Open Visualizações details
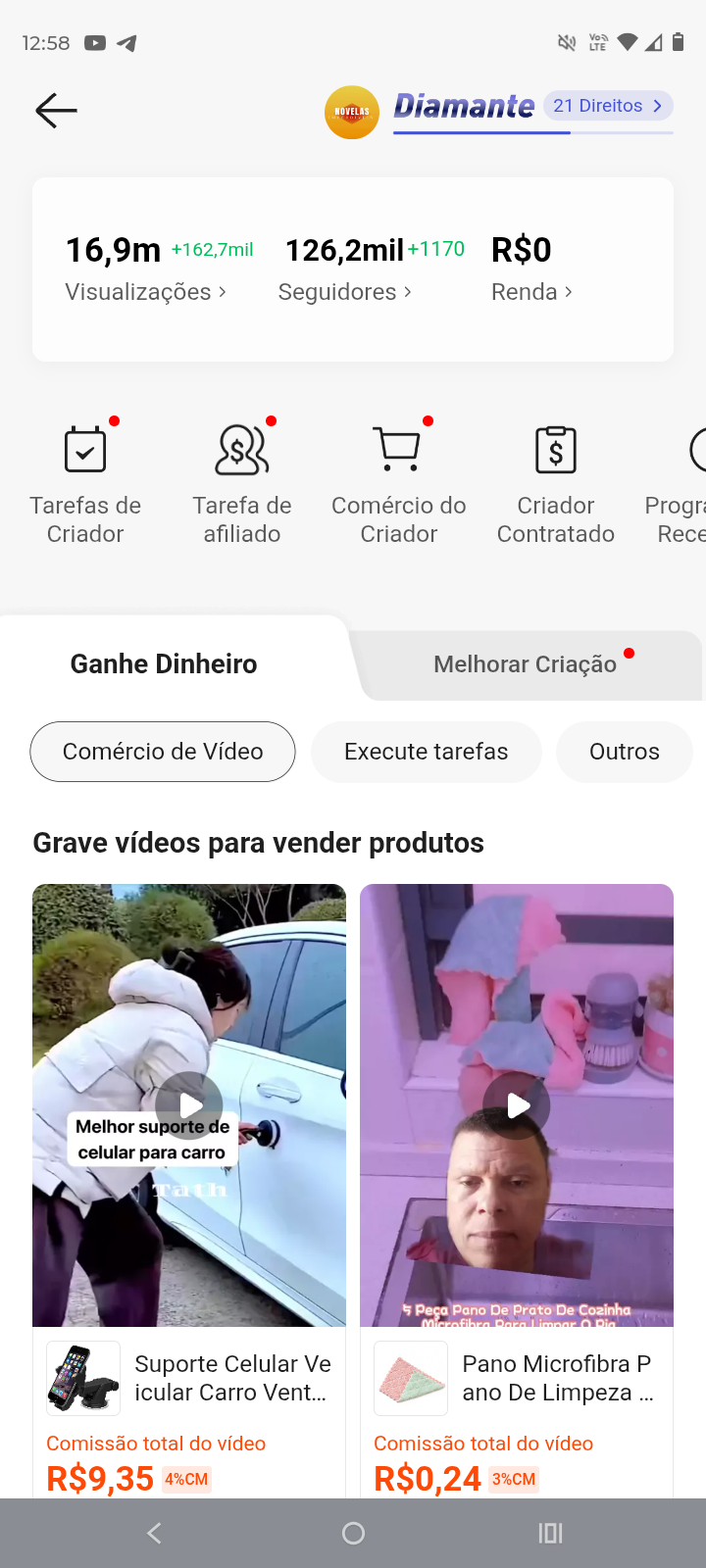 (x=145, y=292)
